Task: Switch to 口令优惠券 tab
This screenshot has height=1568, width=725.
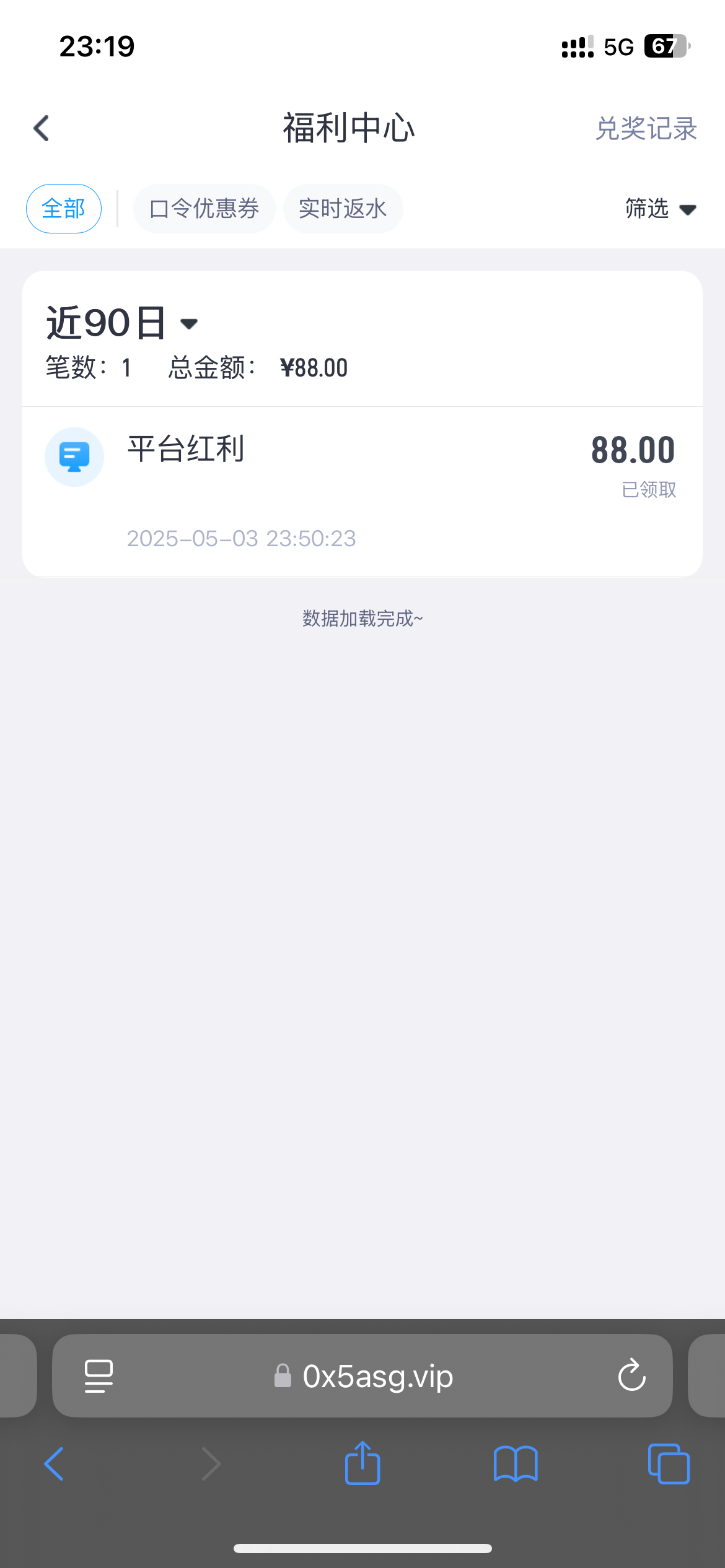Action: click(x=204, y=209)
